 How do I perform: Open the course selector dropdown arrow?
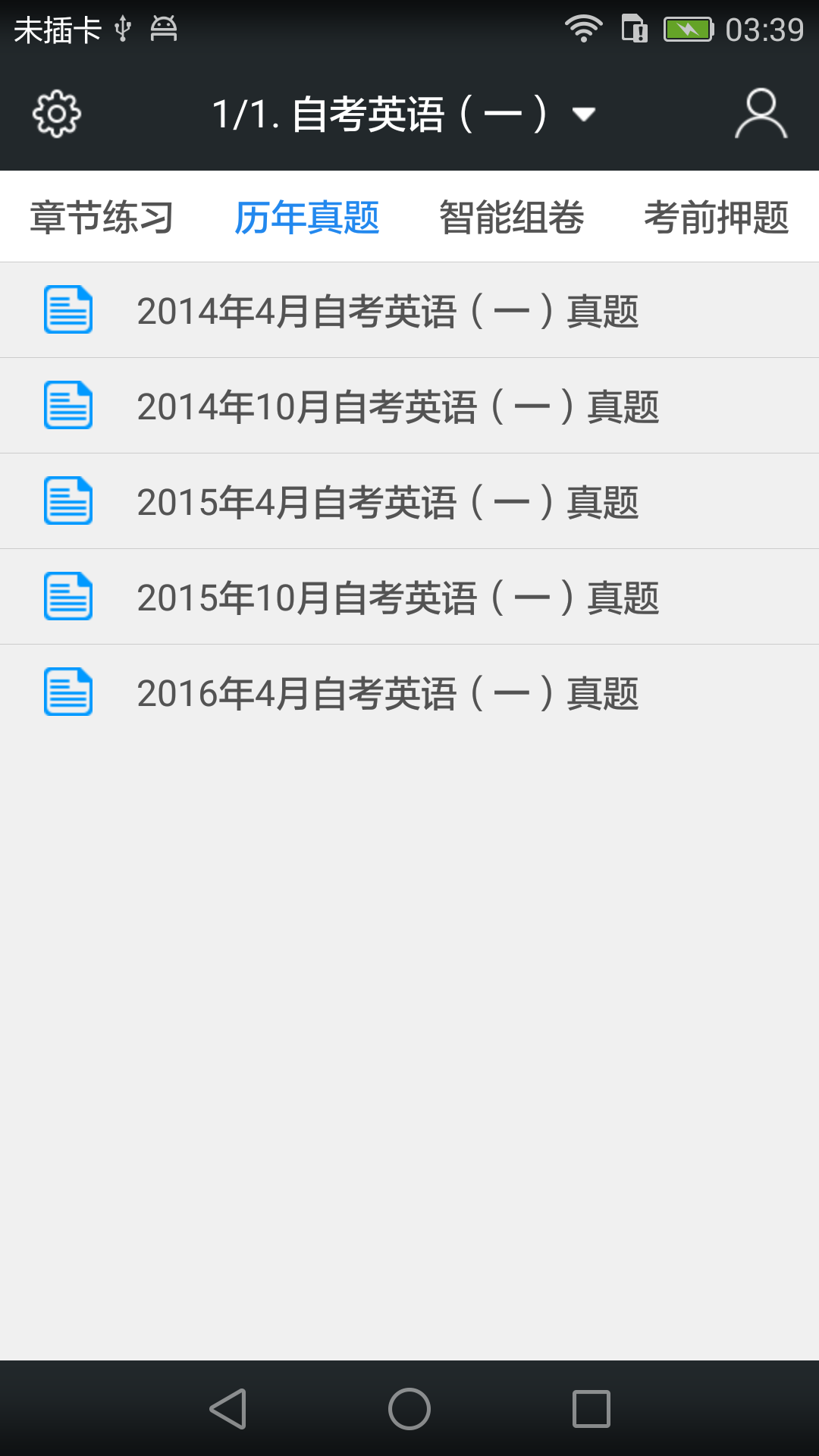coord(584,114)
